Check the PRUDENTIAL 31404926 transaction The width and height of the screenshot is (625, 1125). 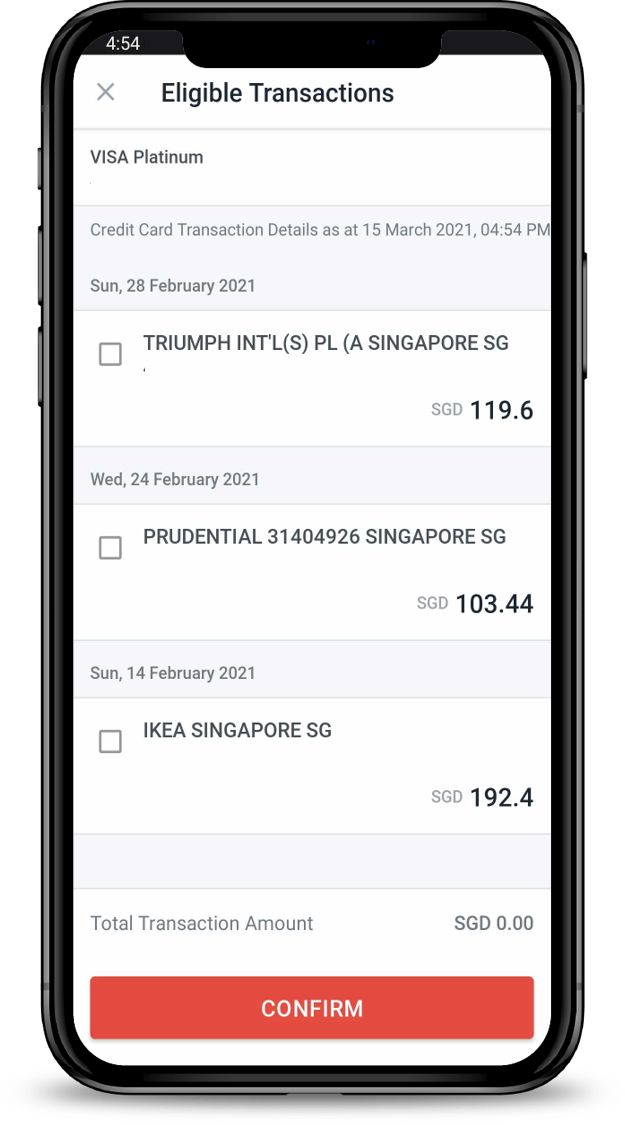(110, 548)
